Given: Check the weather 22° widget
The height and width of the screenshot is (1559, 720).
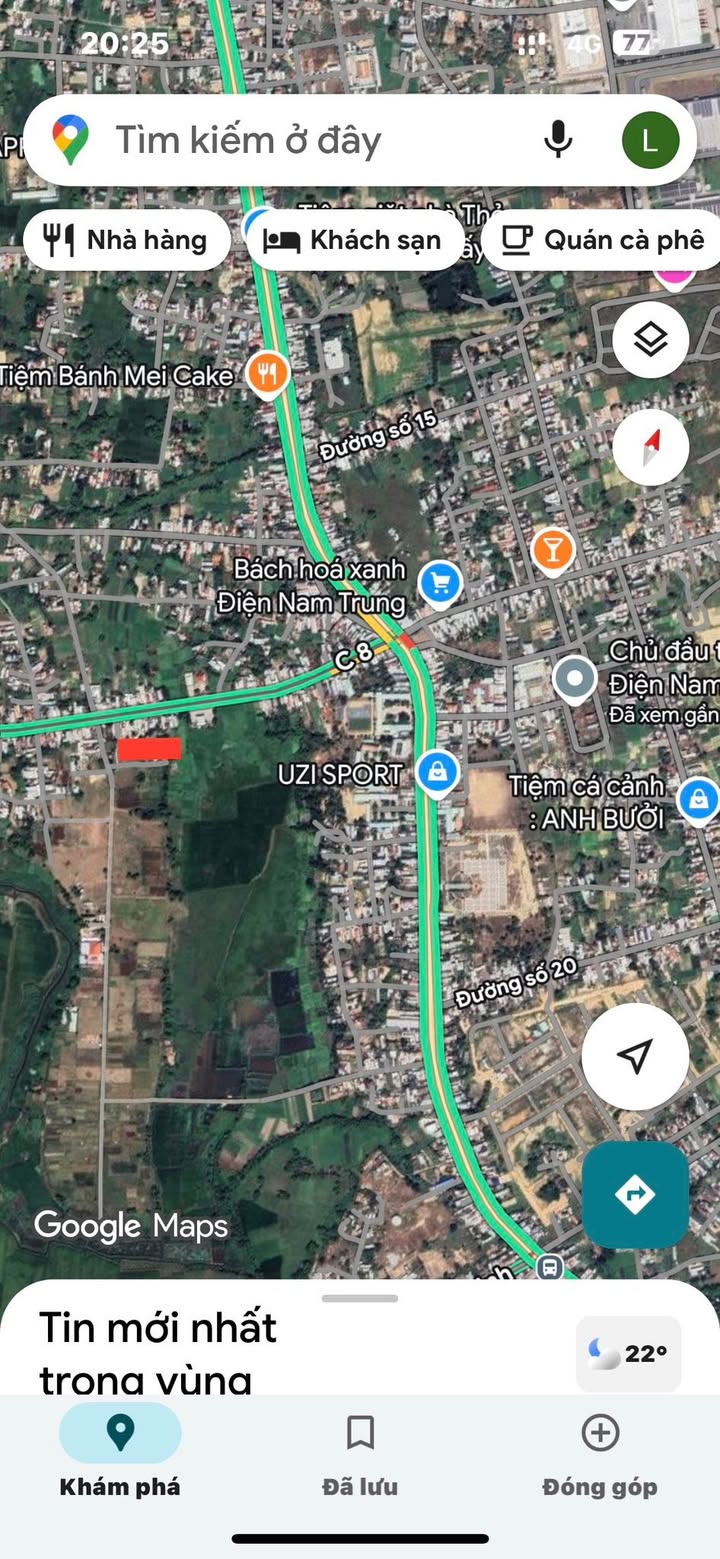Looking at the screenshot, I should pos(629,1354).
